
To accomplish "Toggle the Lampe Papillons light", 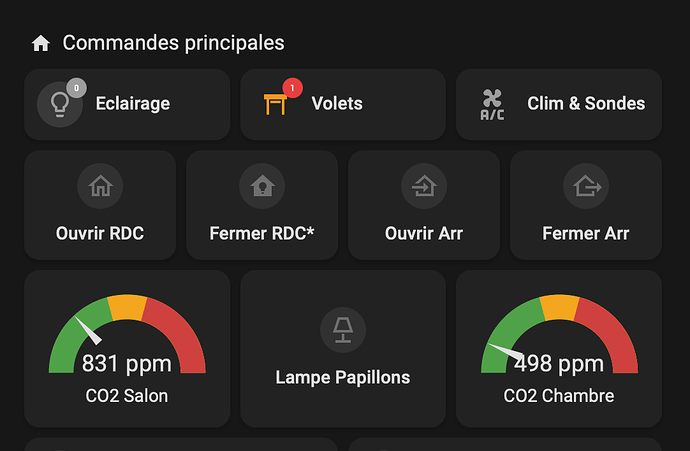I will [x=343, y=349].
